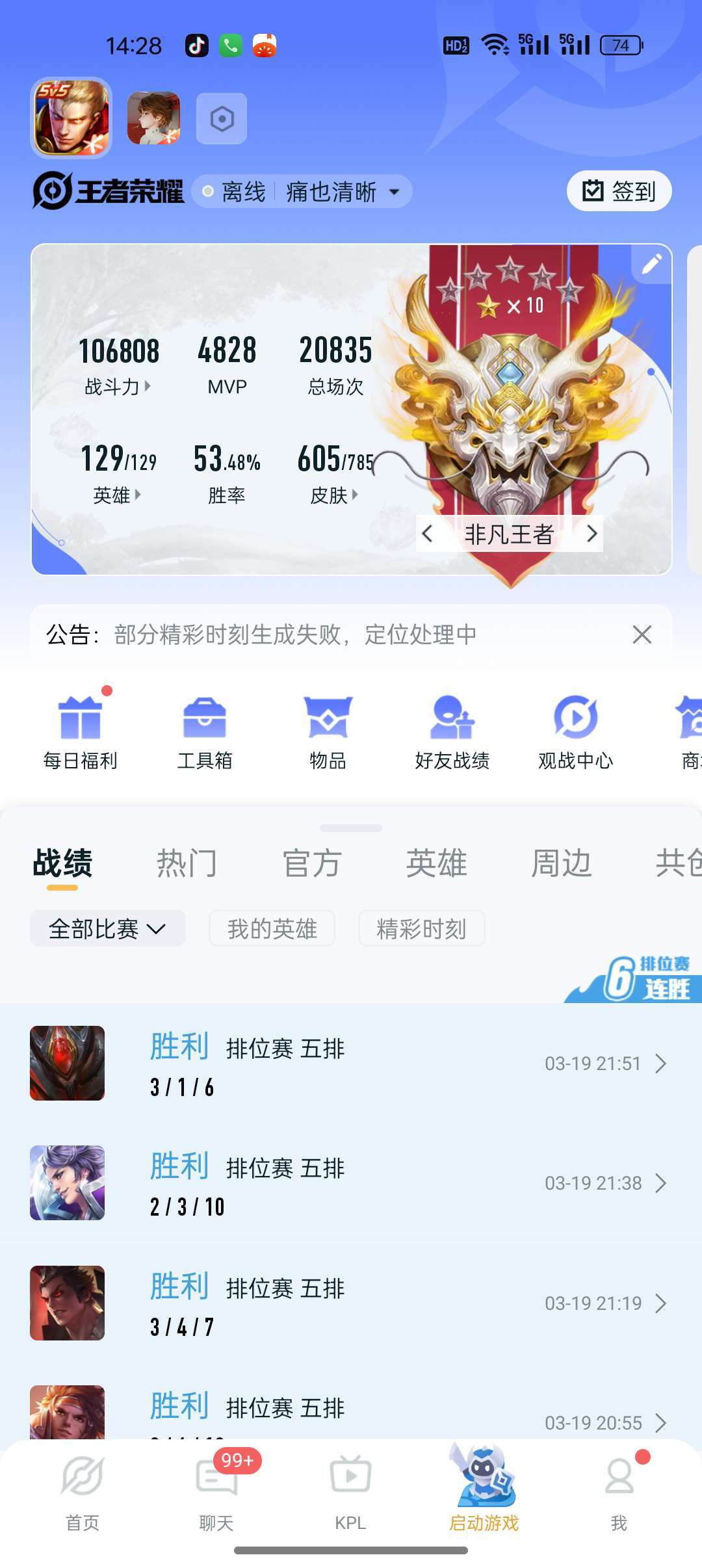
Task: Show the next rank after 非凡王者
Action: [591, 534]
